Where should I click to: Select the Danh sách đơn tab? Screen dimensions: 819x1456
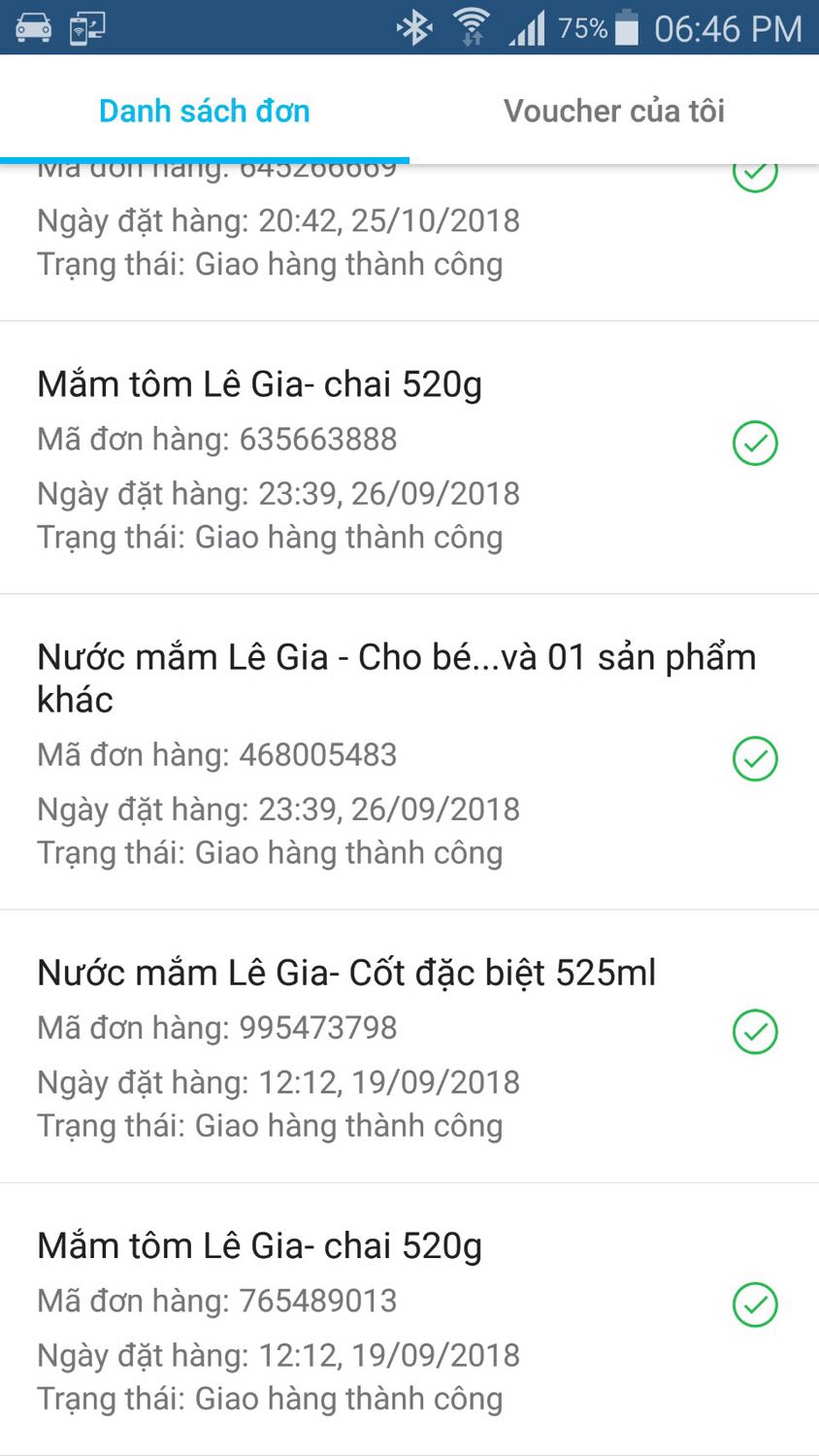click(x=203, y=111)
